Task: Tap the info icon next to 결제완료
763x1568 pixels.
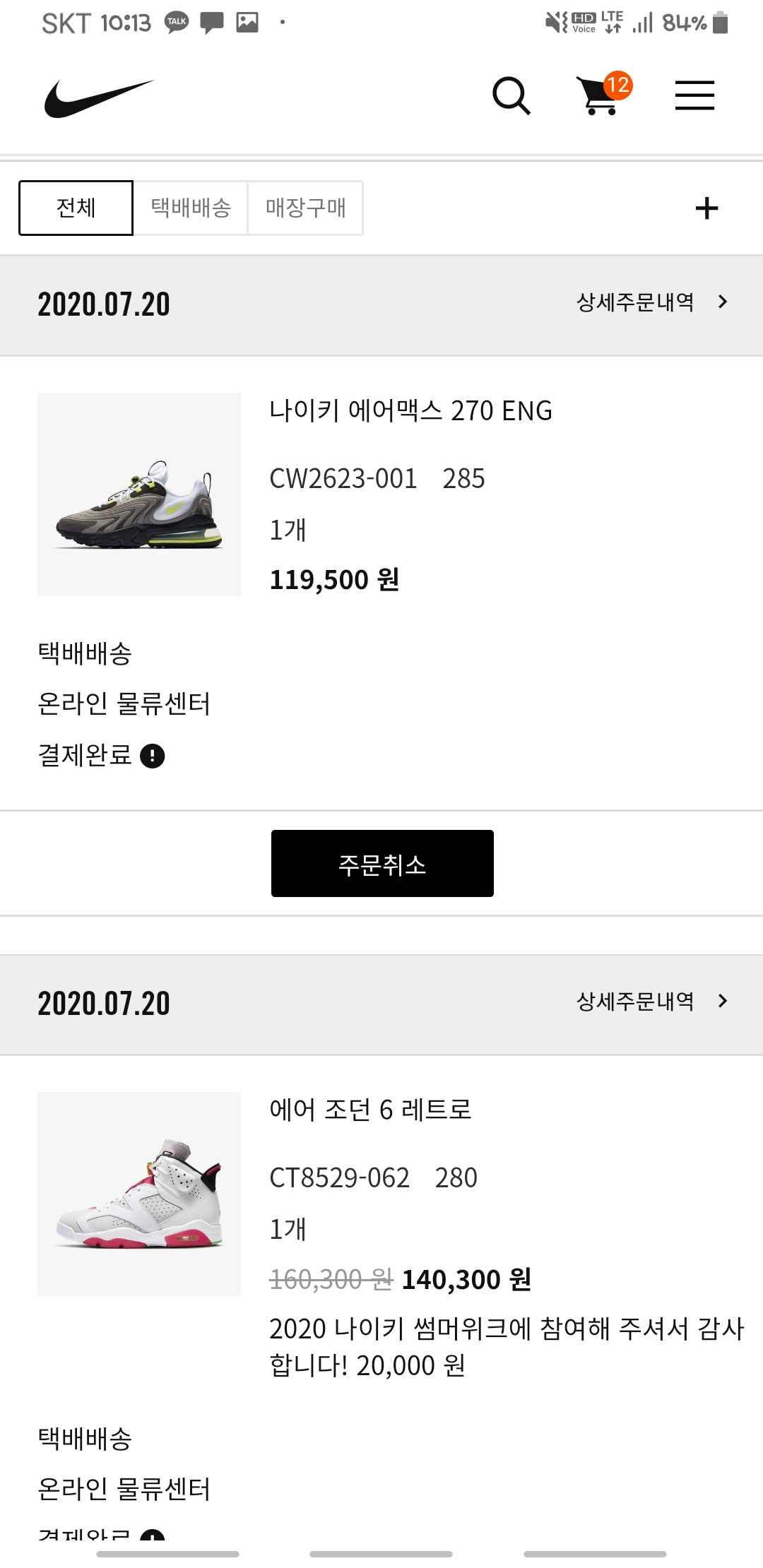Action: (x=153, y=756)
